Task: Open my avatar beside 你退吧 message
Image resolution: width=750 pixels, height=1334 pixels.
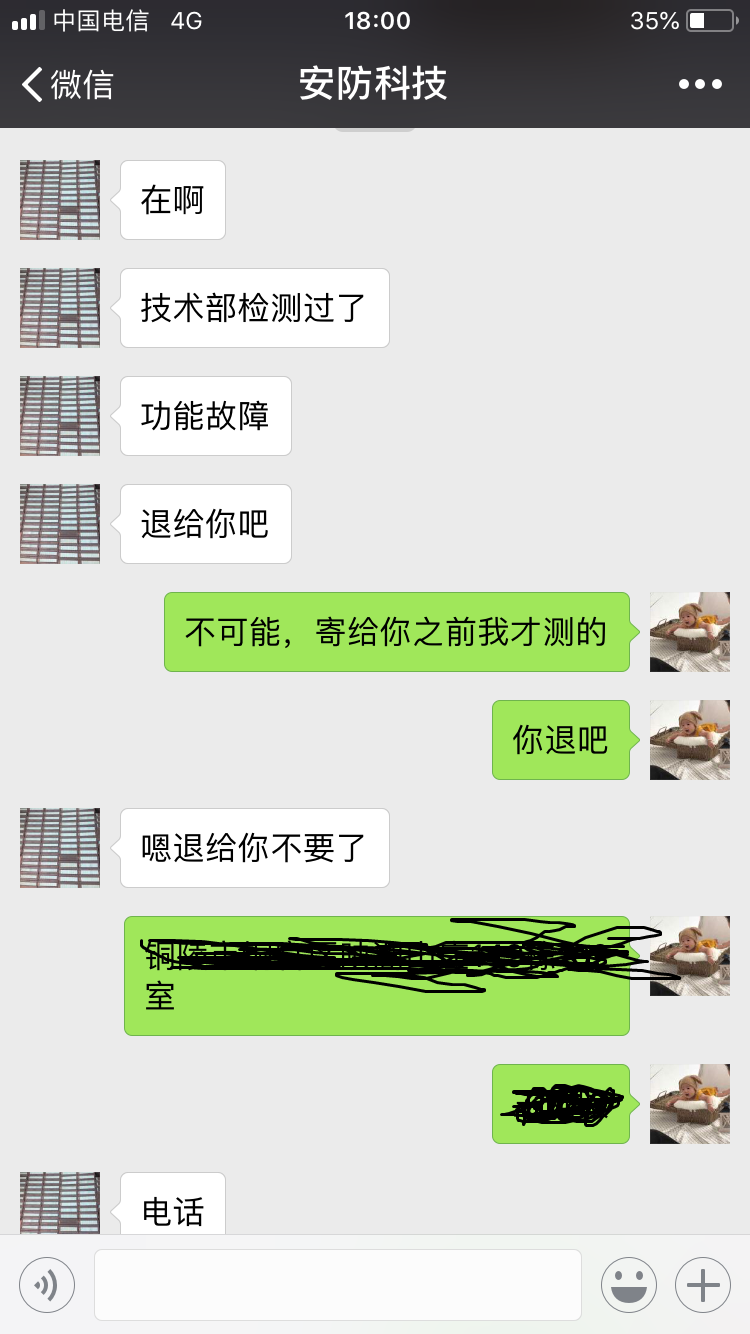Action: (x=690, y=740)
